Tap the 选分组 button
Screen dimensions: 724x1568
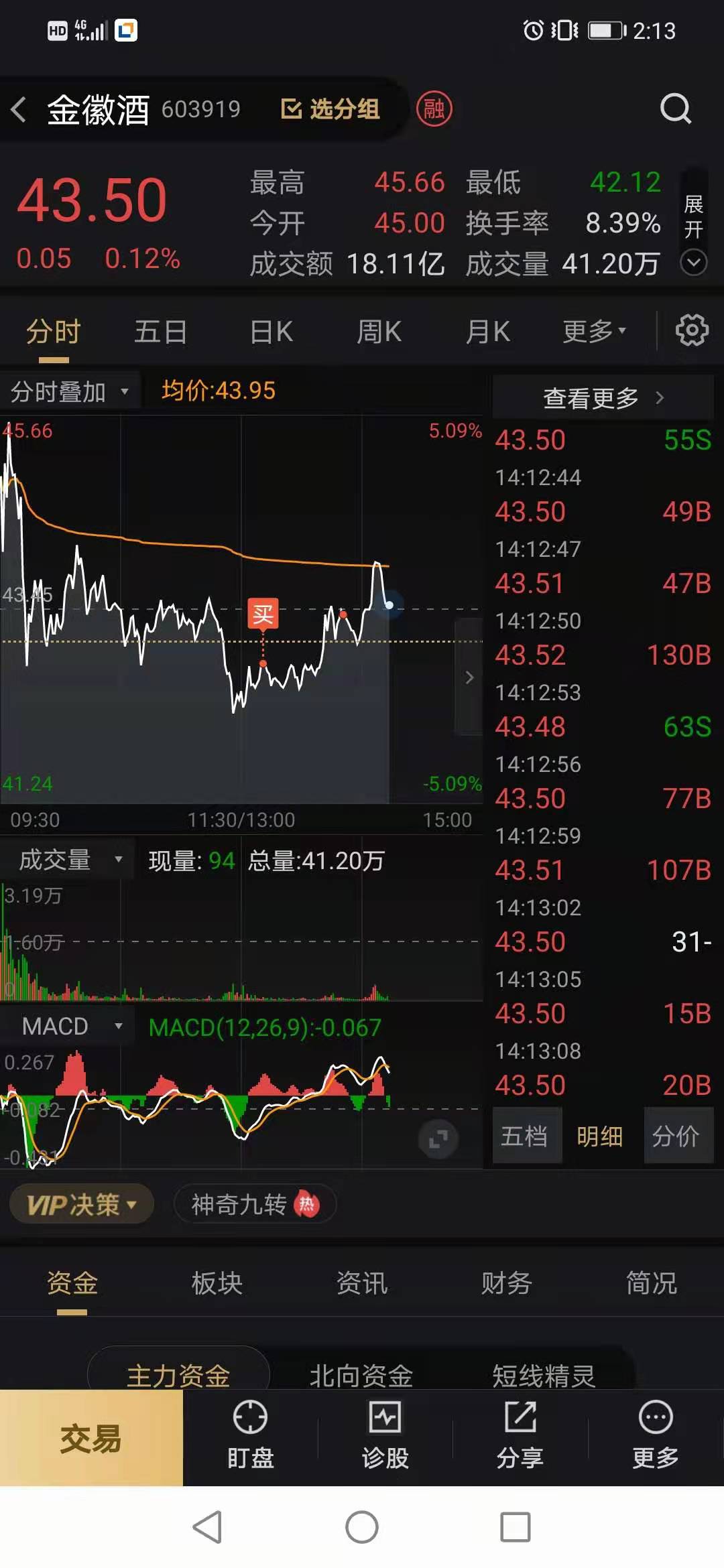(330, 109)
